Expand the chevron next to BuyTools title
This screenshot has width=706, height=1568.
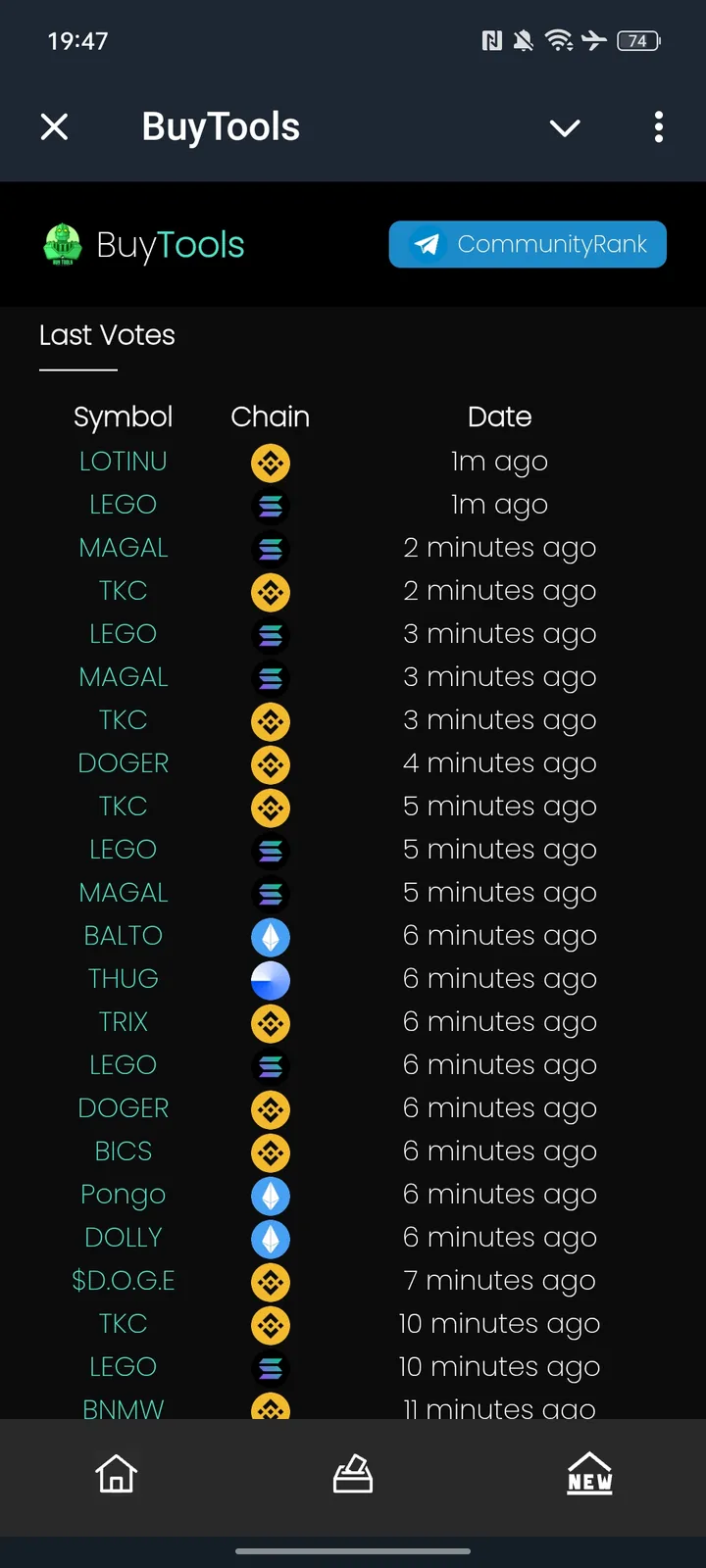coord(565,127)
